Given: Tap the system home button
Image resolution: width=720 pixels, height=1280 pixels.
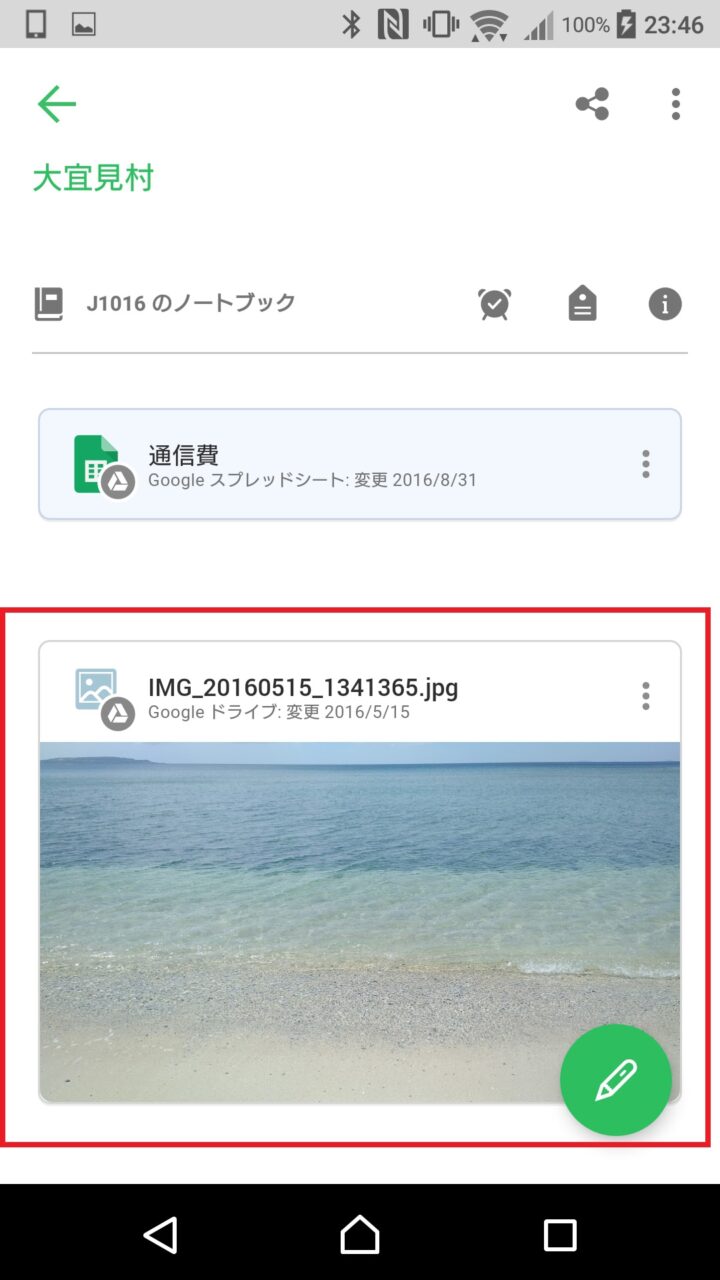Looking at the screenshot, I should [360, 1235].
